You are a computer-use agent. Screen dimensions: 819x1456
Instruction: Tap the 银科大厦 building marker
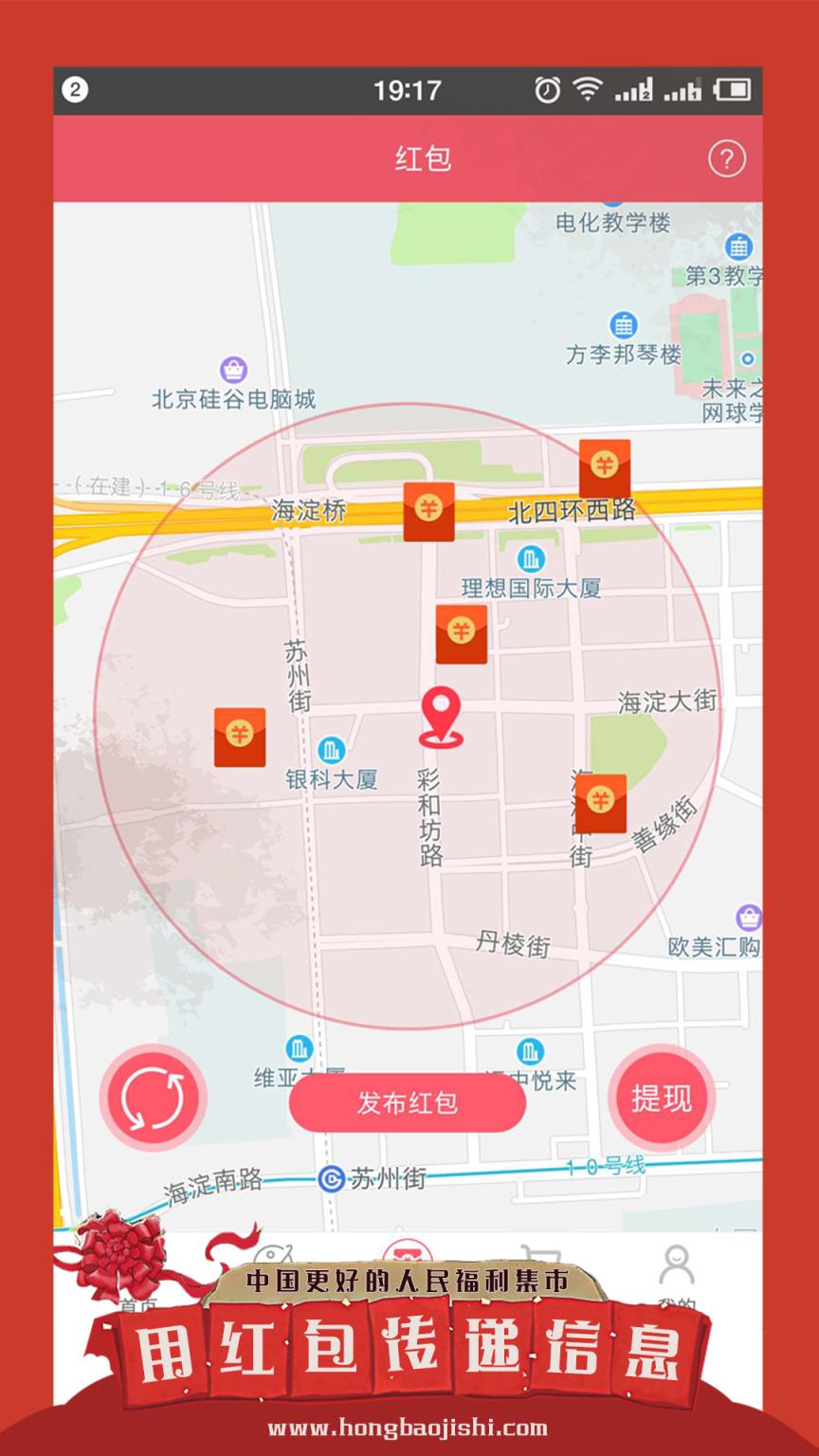pyautogui.click(x=331, y=750)
